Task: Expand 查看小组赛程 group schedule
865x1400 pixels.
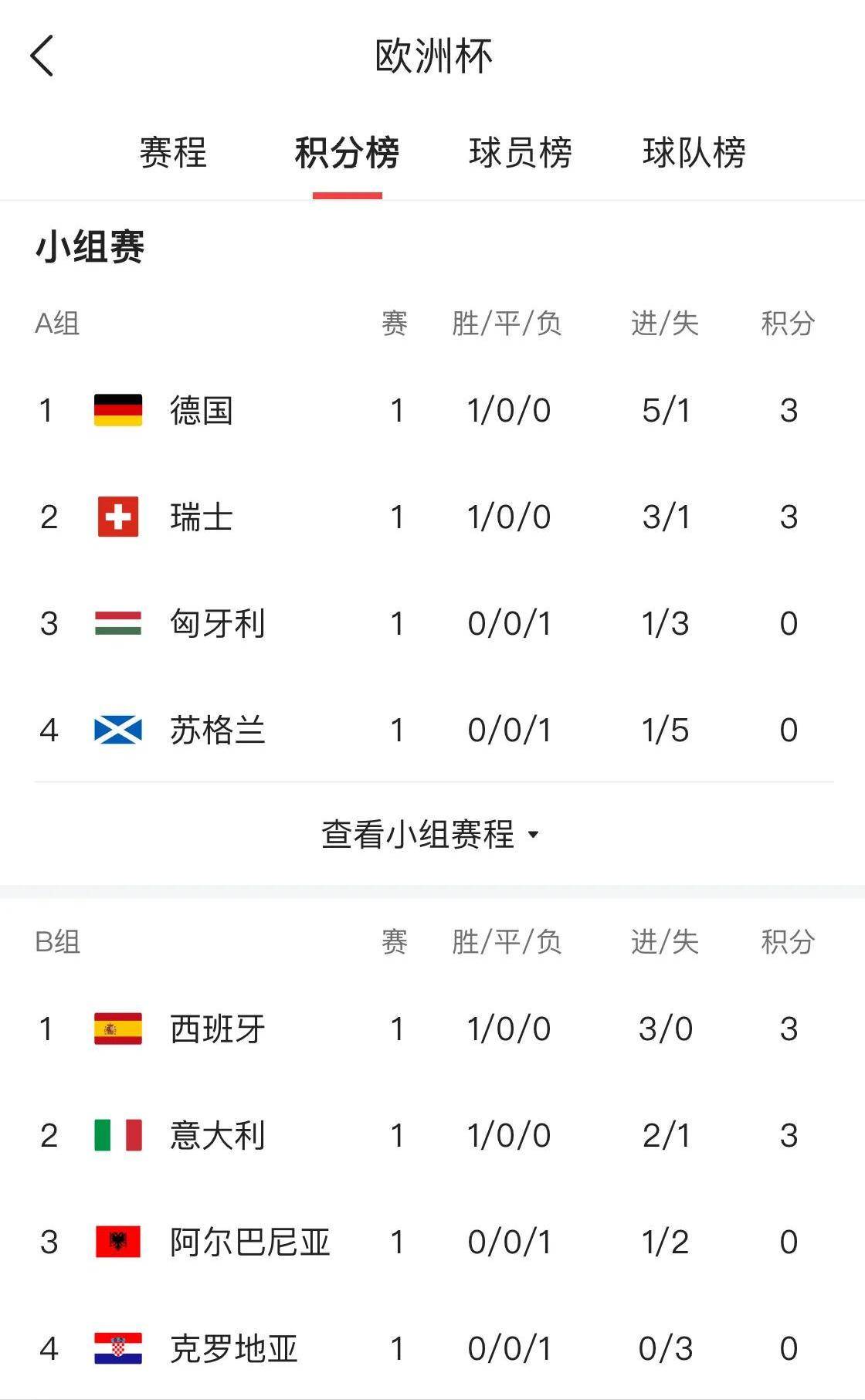Action: [421, 834]
